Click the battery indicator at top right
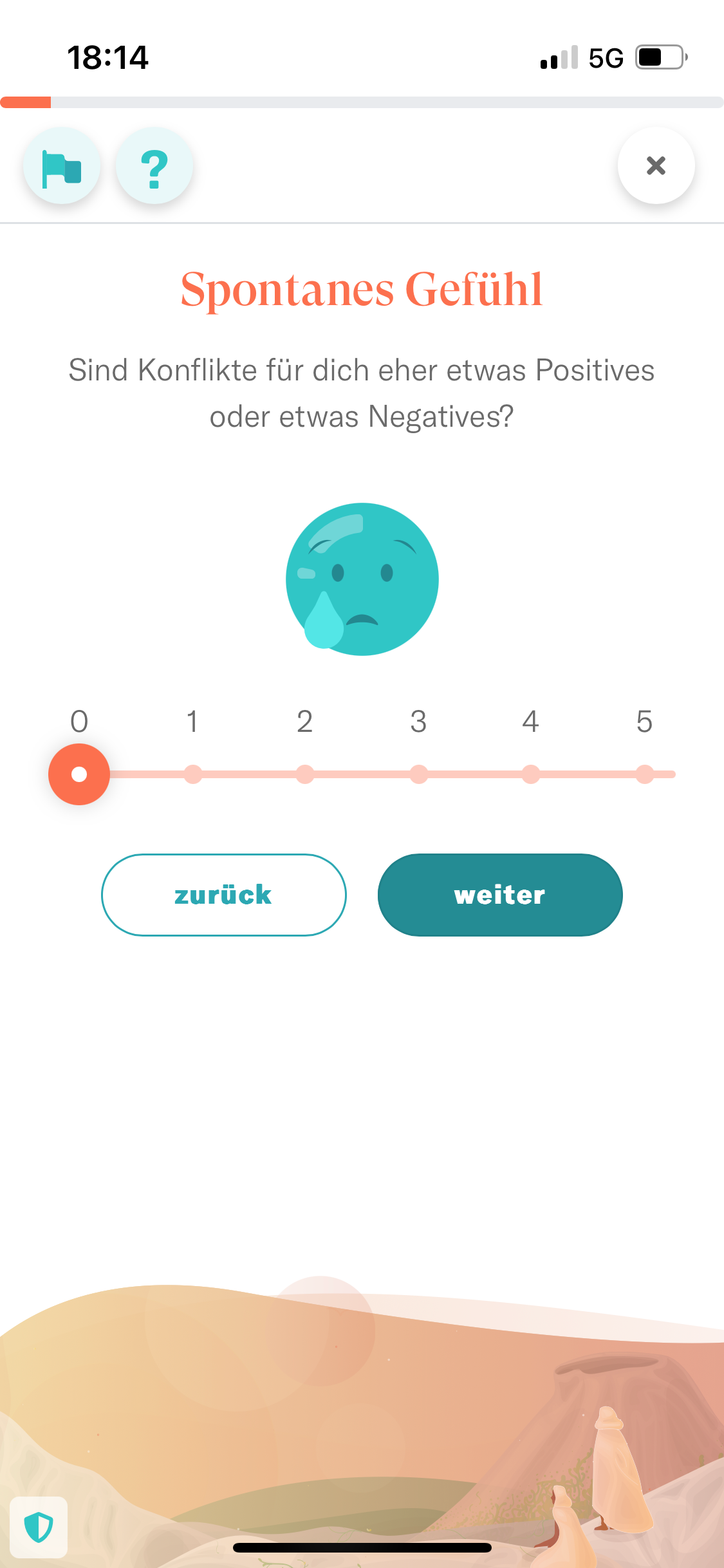Image resolution: width=724 pixels, height=1568 pixels. pyautogui.click(x=658, y=58)
